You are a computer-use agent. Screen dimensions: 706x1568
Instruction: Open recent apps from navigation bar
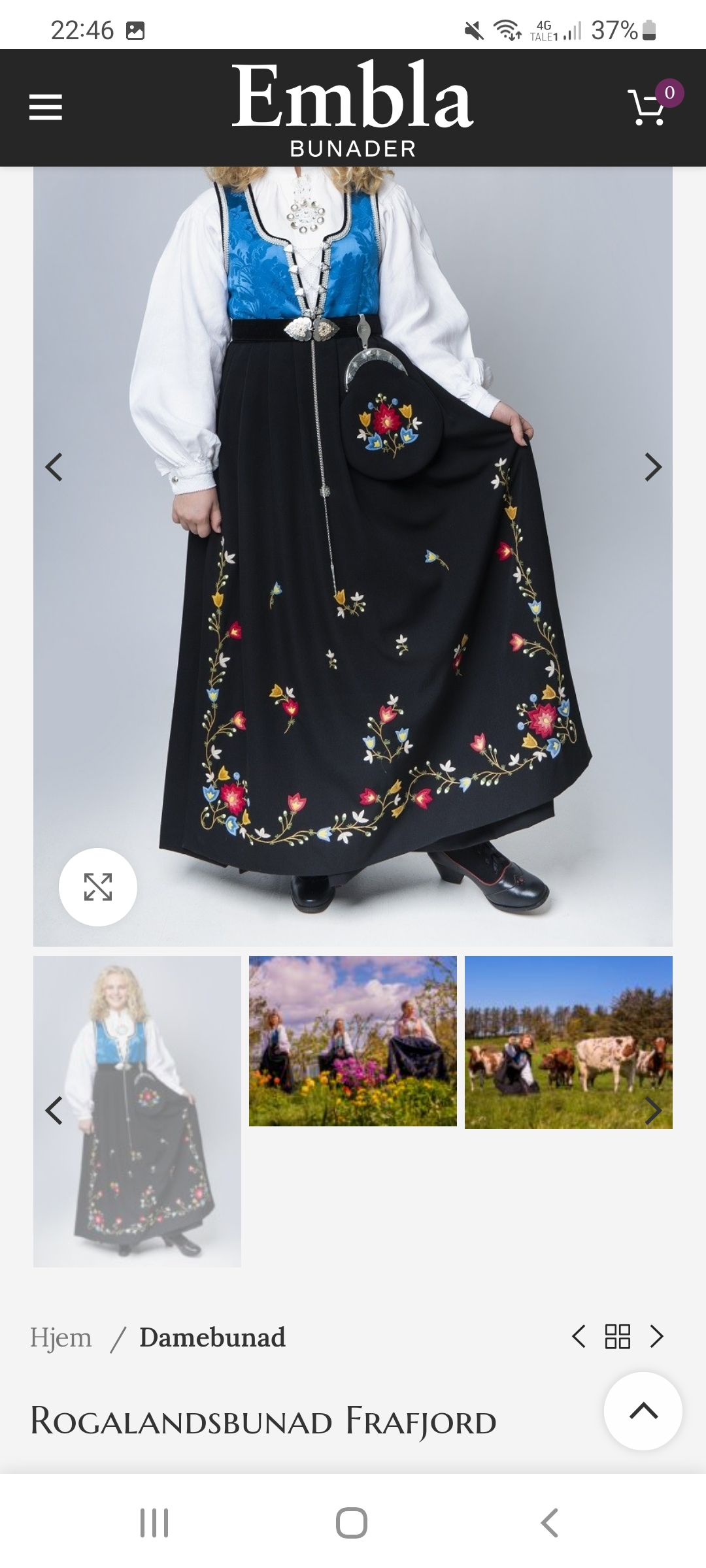(155, 1523)
